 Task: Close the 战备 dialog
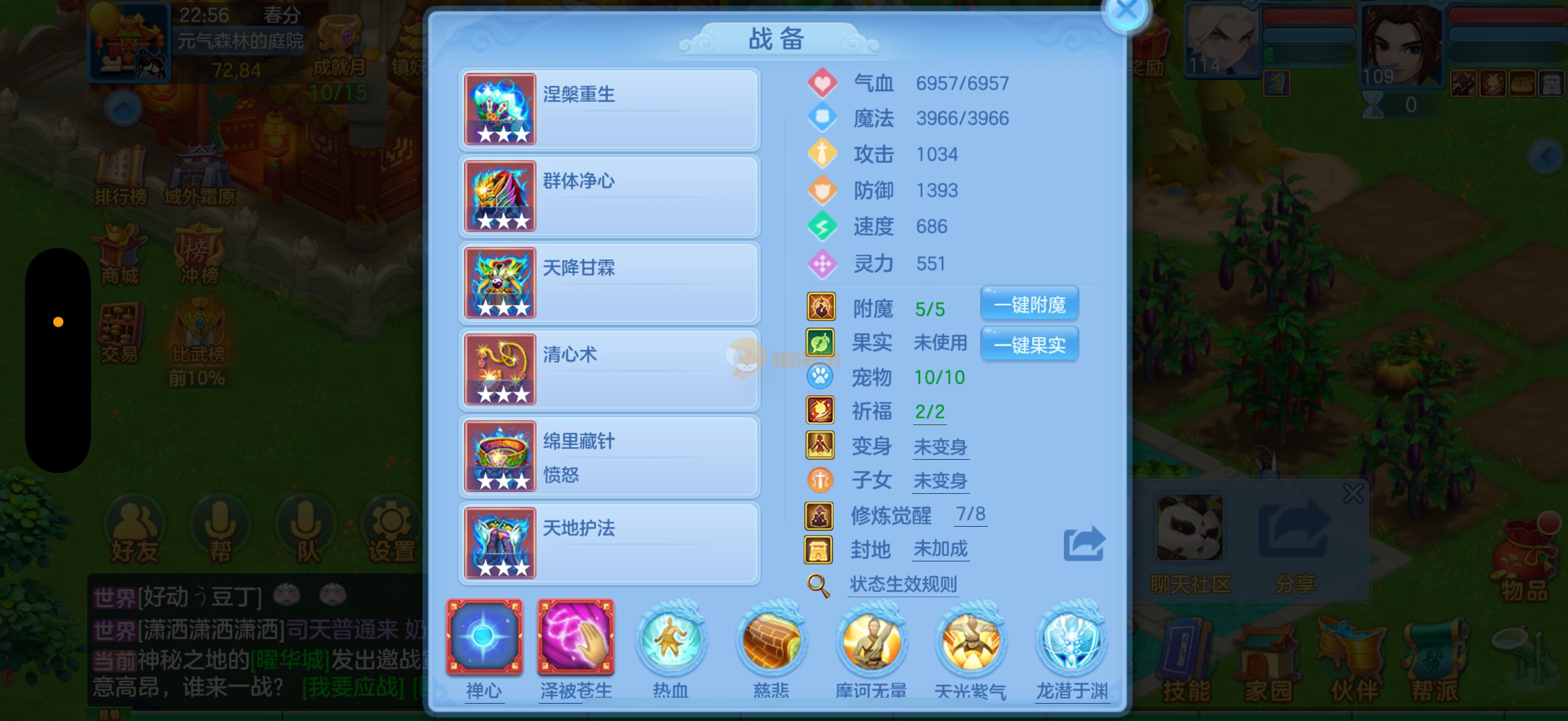click(1125, 11)
